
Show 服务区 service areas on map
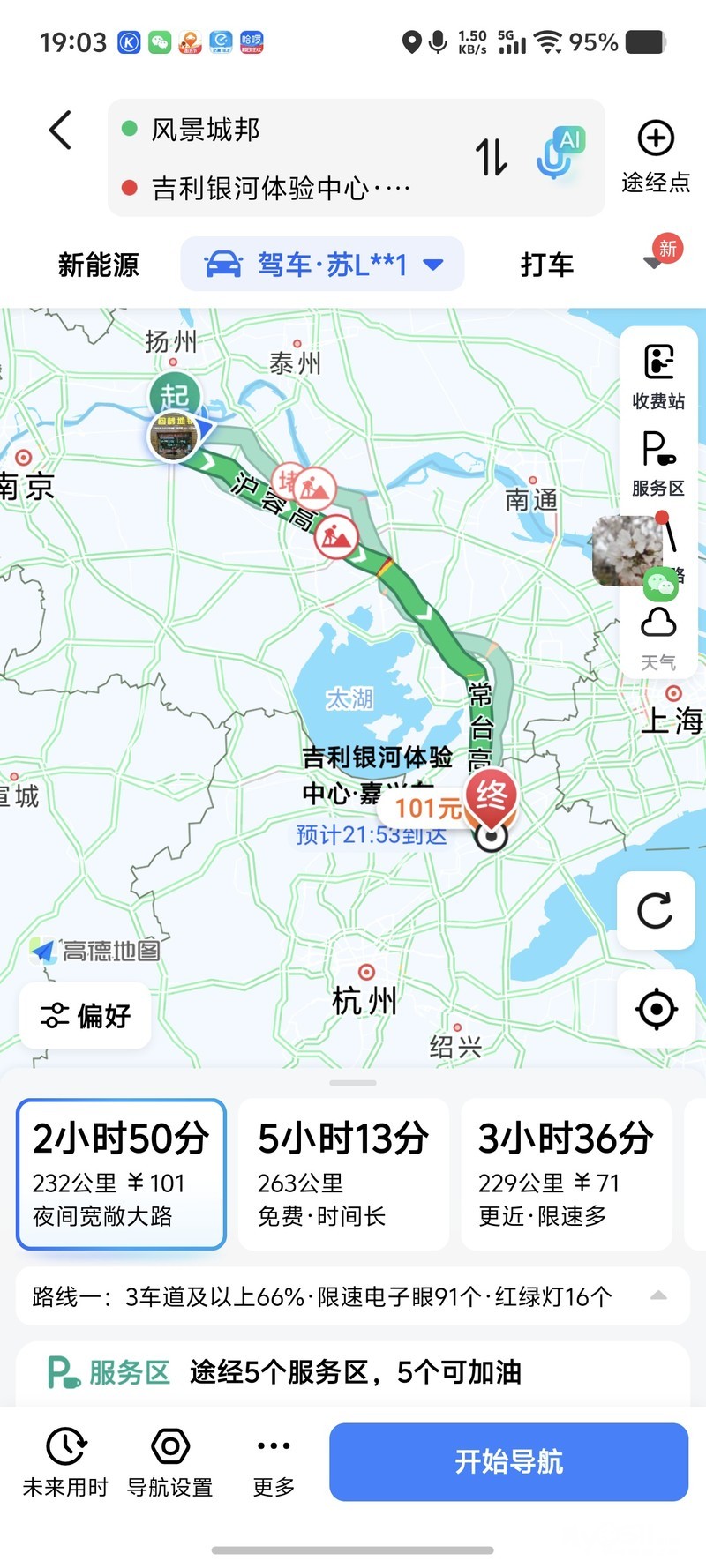click(658, 463)
